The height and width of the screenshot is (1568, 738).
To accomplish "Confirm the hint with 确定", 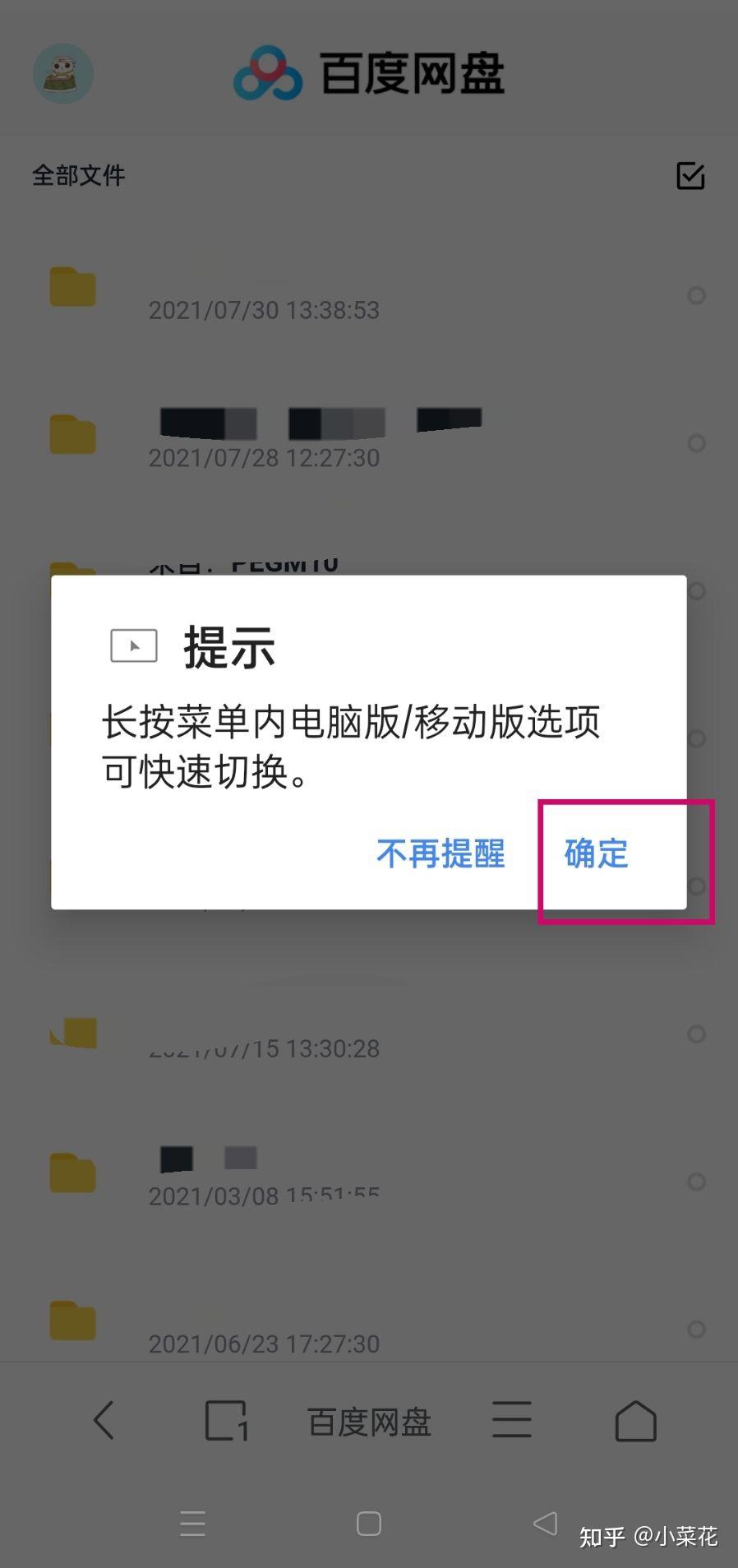I will point(596,853).
